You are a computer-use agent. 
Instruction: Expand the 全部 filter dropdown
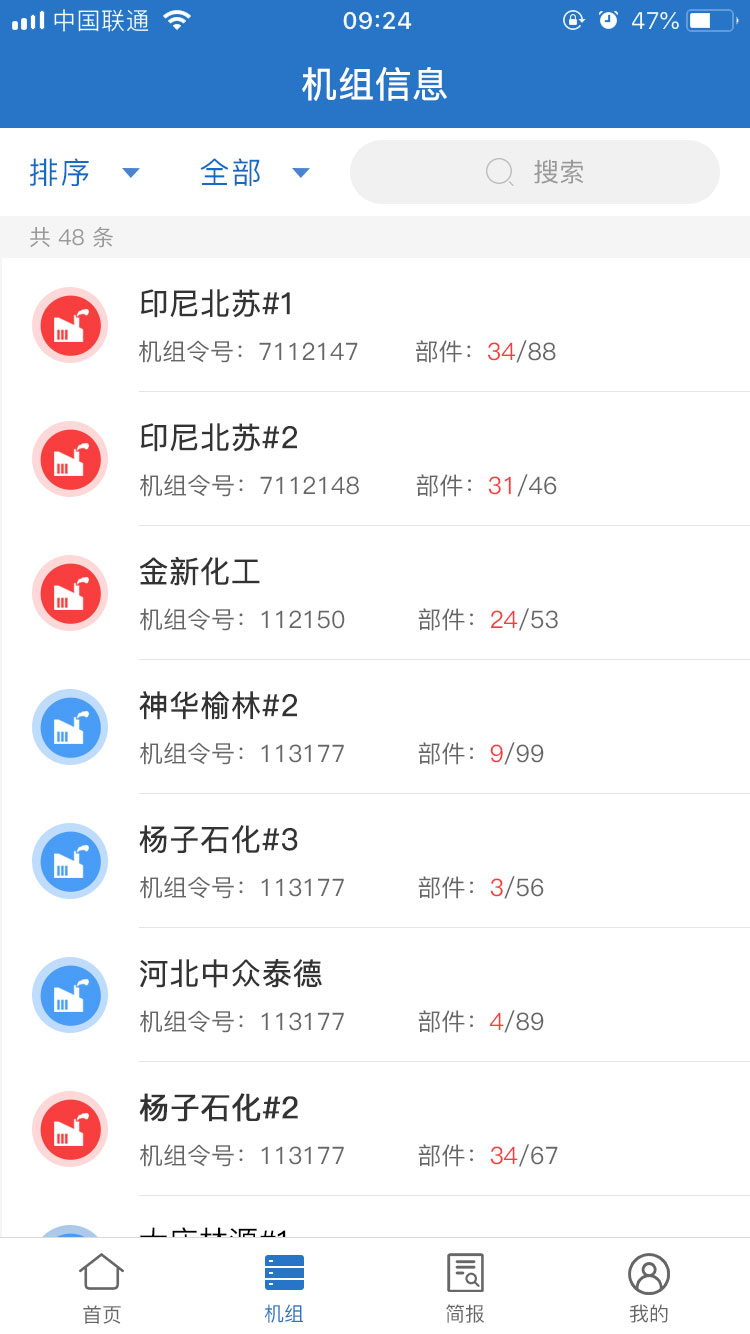(255, 173)
